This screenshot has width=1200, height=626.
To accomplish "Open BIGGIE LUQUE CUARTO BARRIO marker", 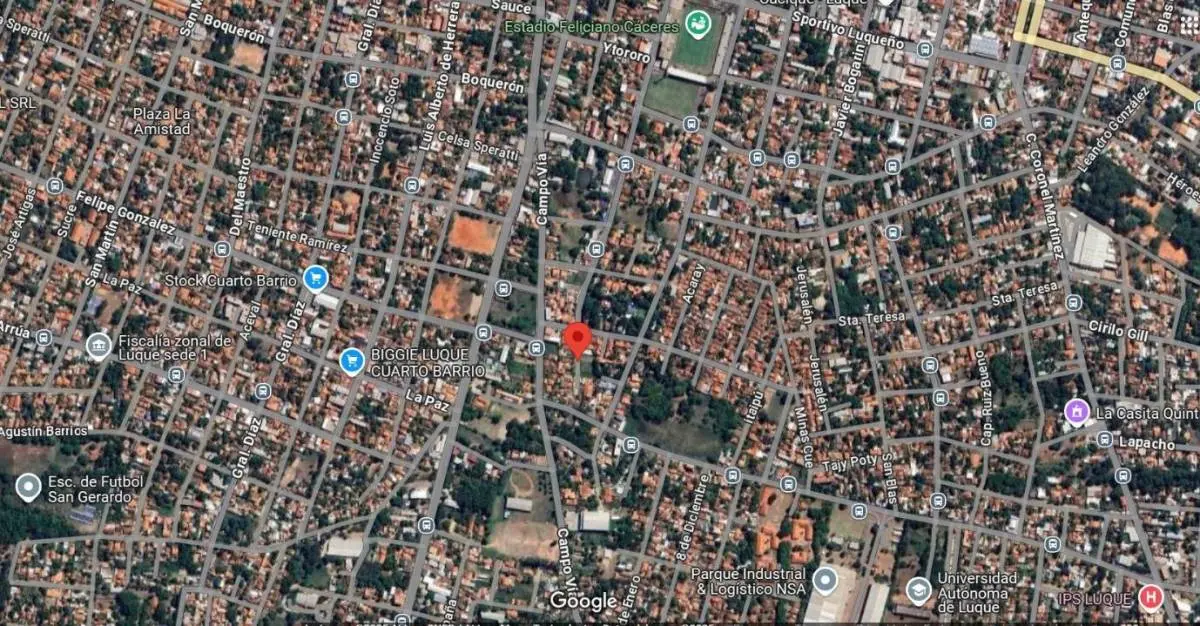I will (351, 361).
